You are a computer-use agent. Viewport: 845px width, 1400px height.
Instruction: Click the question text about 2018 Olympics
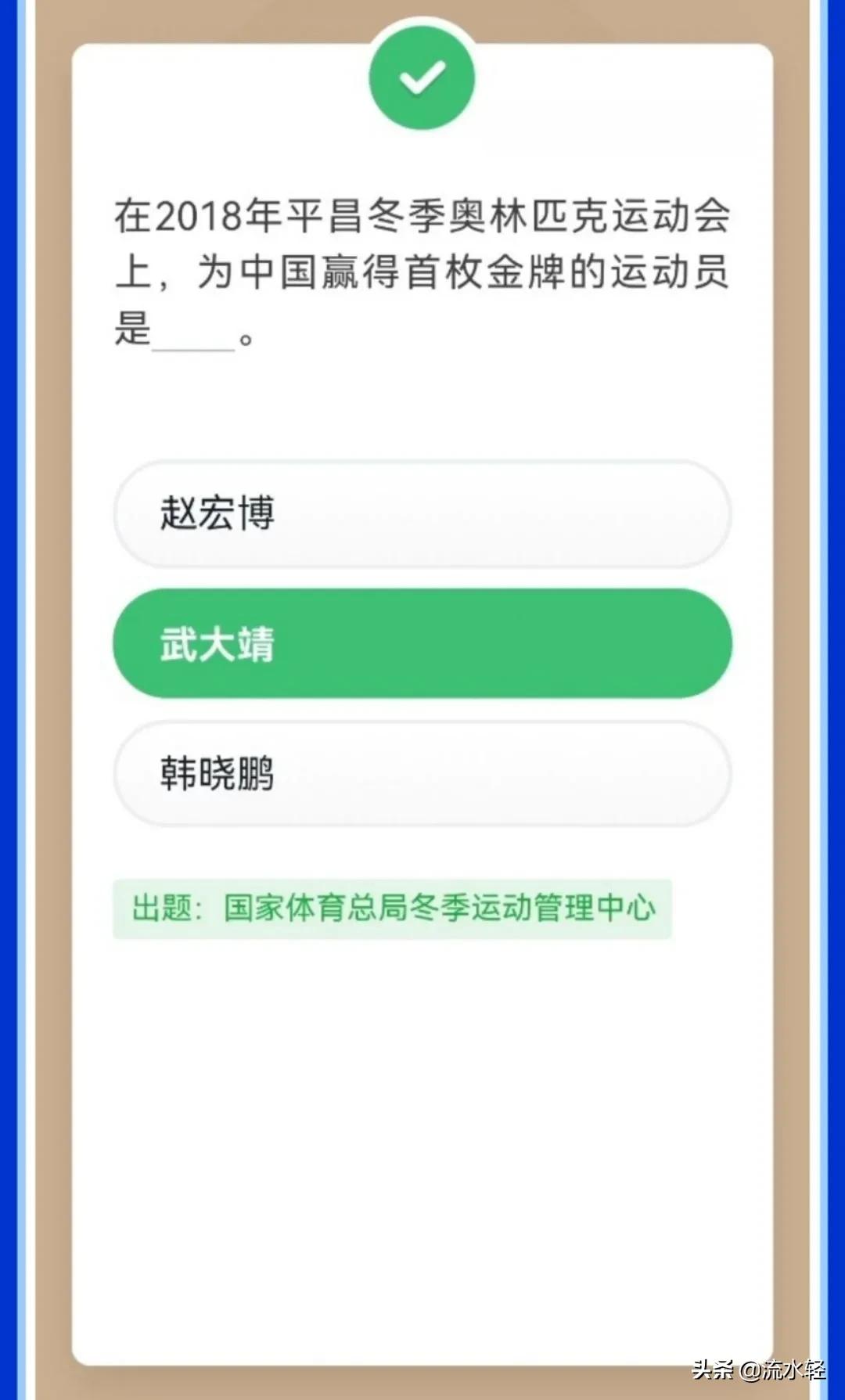(x=422, y=270)
